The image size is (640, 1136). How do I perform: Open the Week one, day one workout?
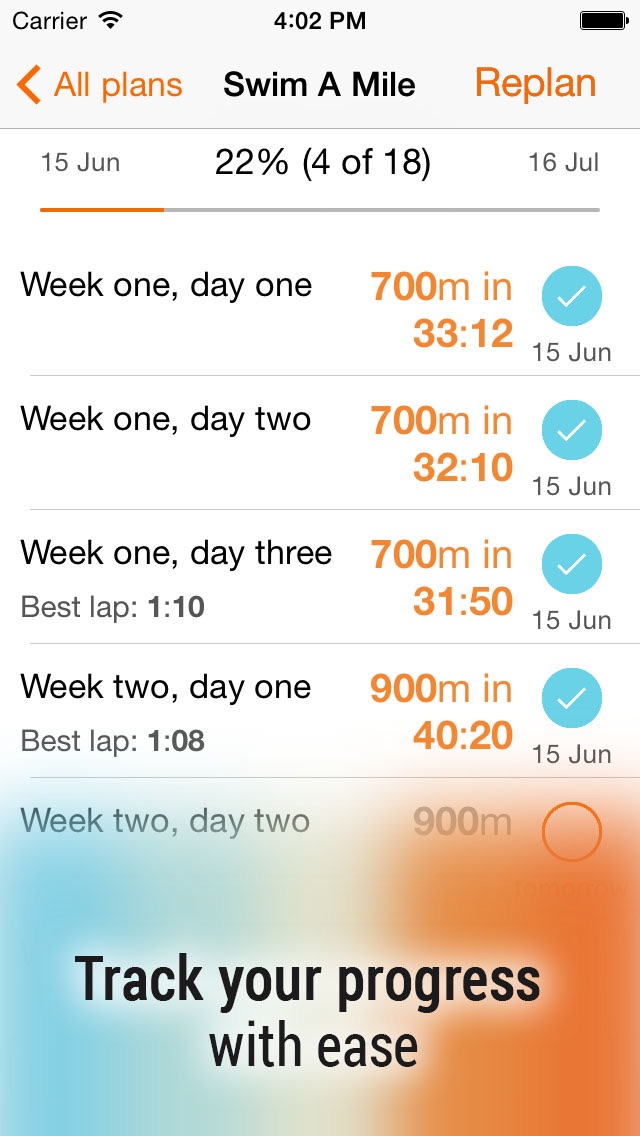(166, 286)
